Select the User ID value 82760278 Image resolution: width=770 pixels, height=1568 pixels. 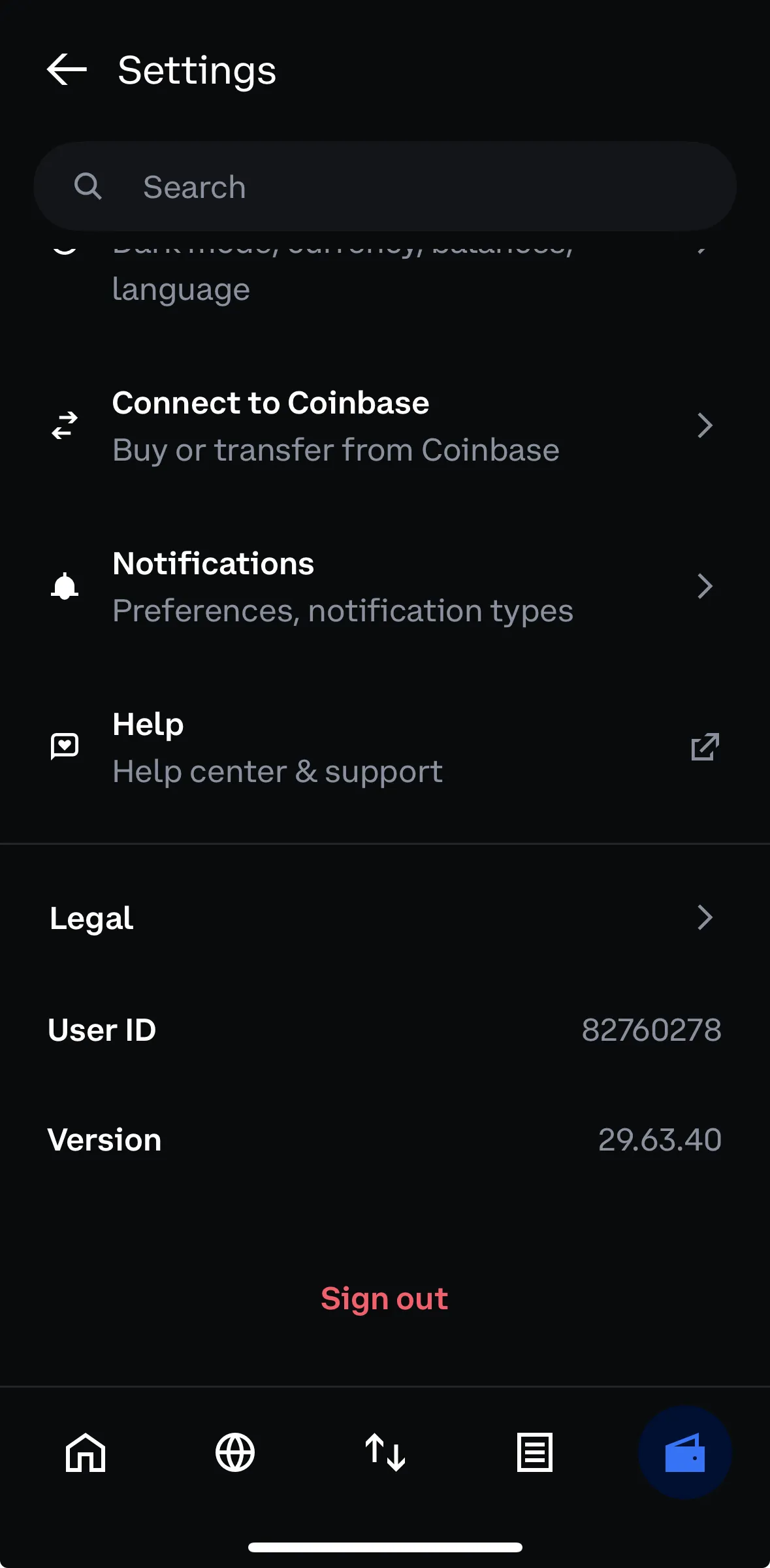pyautogui.click(x=650, y=1029)
